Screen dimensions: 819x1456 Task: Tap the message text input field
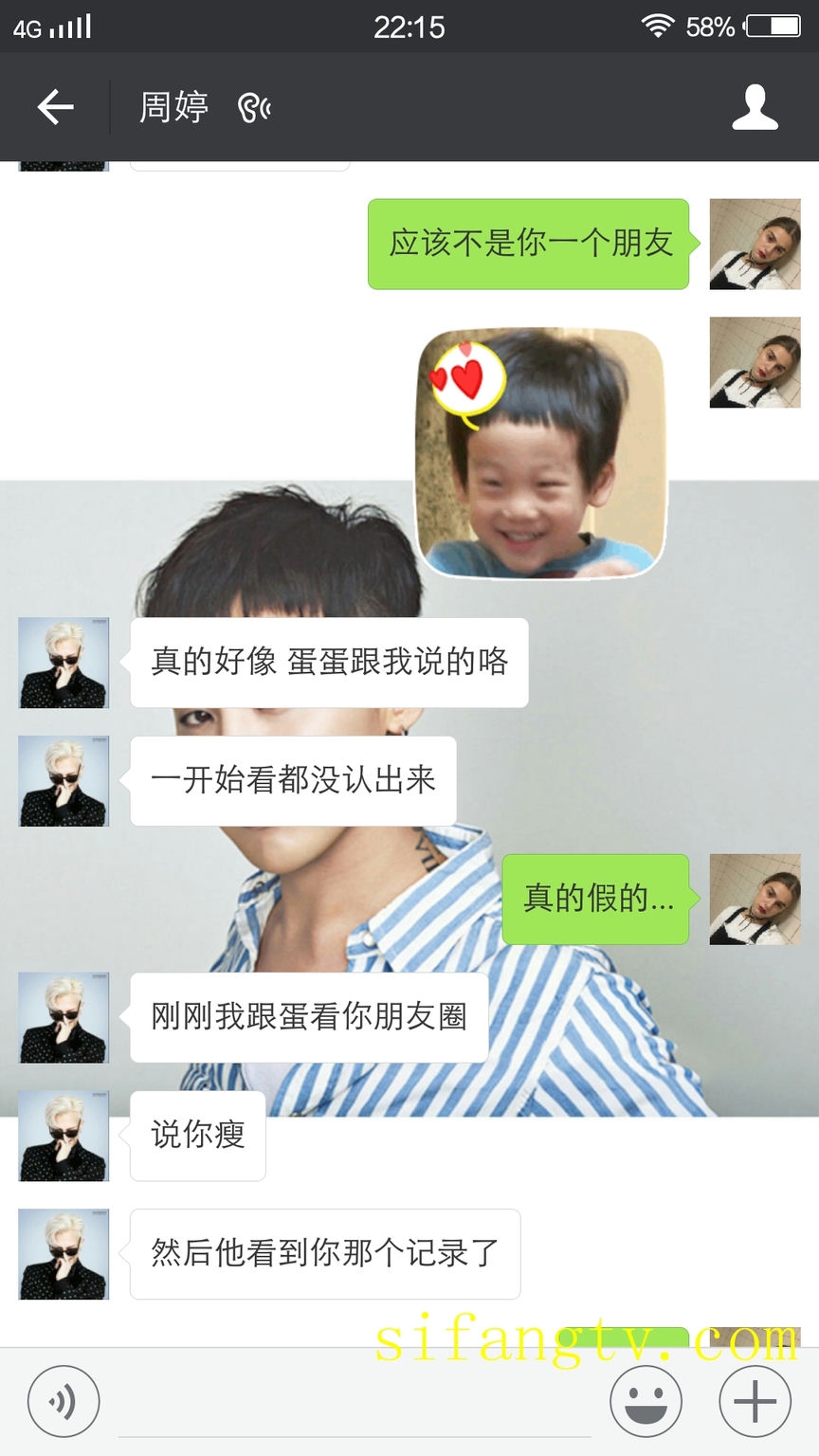354,1403
